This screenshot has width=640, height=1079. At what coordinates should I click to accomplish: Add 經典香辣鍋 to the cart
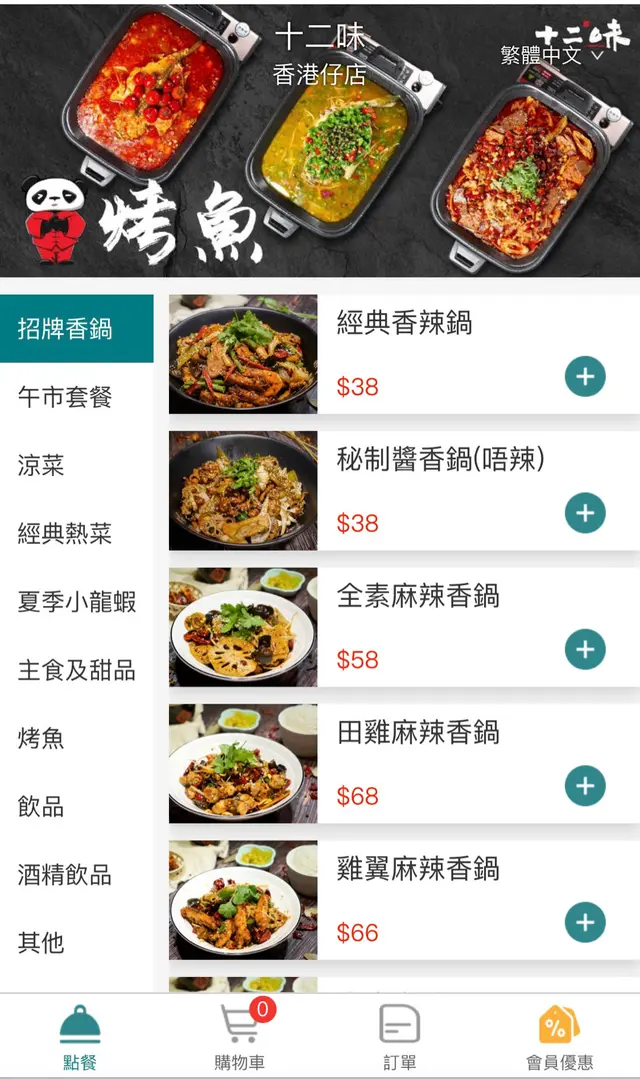coord(585,377)
